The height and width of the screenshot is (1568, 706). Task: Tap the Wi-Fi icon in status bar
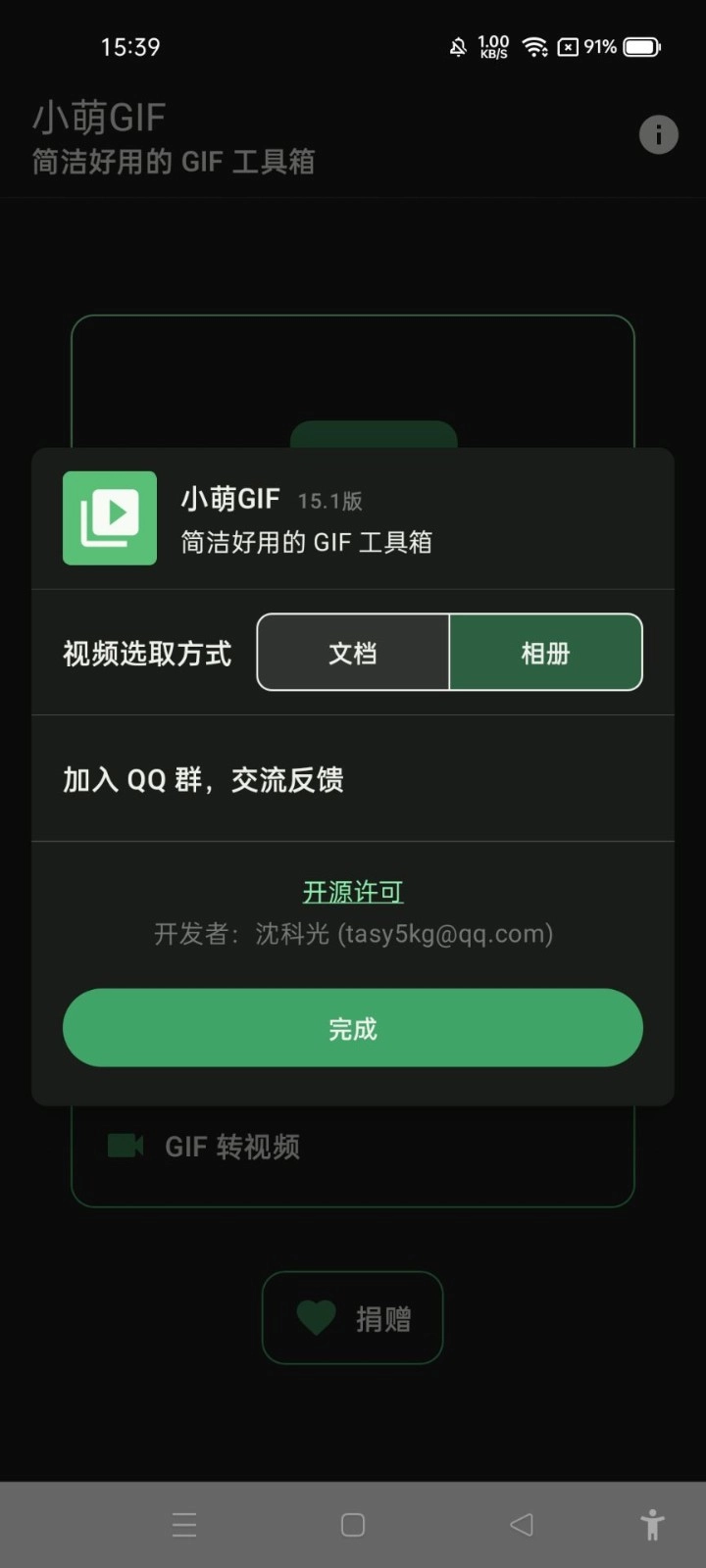(534, 46)
